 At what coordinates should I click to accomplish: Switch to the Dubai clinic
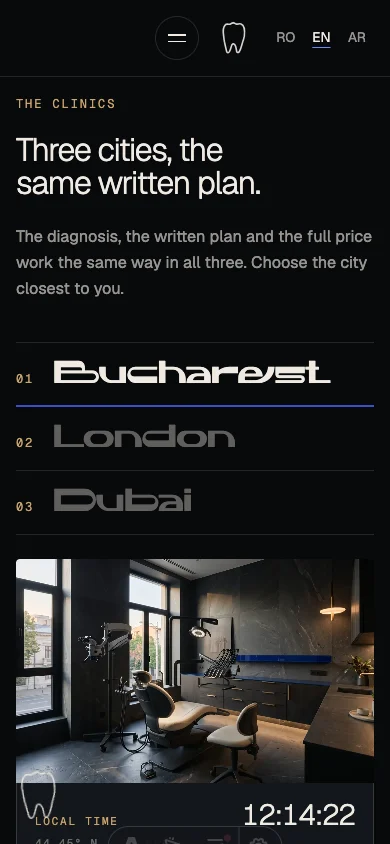(x=195, y=503)
